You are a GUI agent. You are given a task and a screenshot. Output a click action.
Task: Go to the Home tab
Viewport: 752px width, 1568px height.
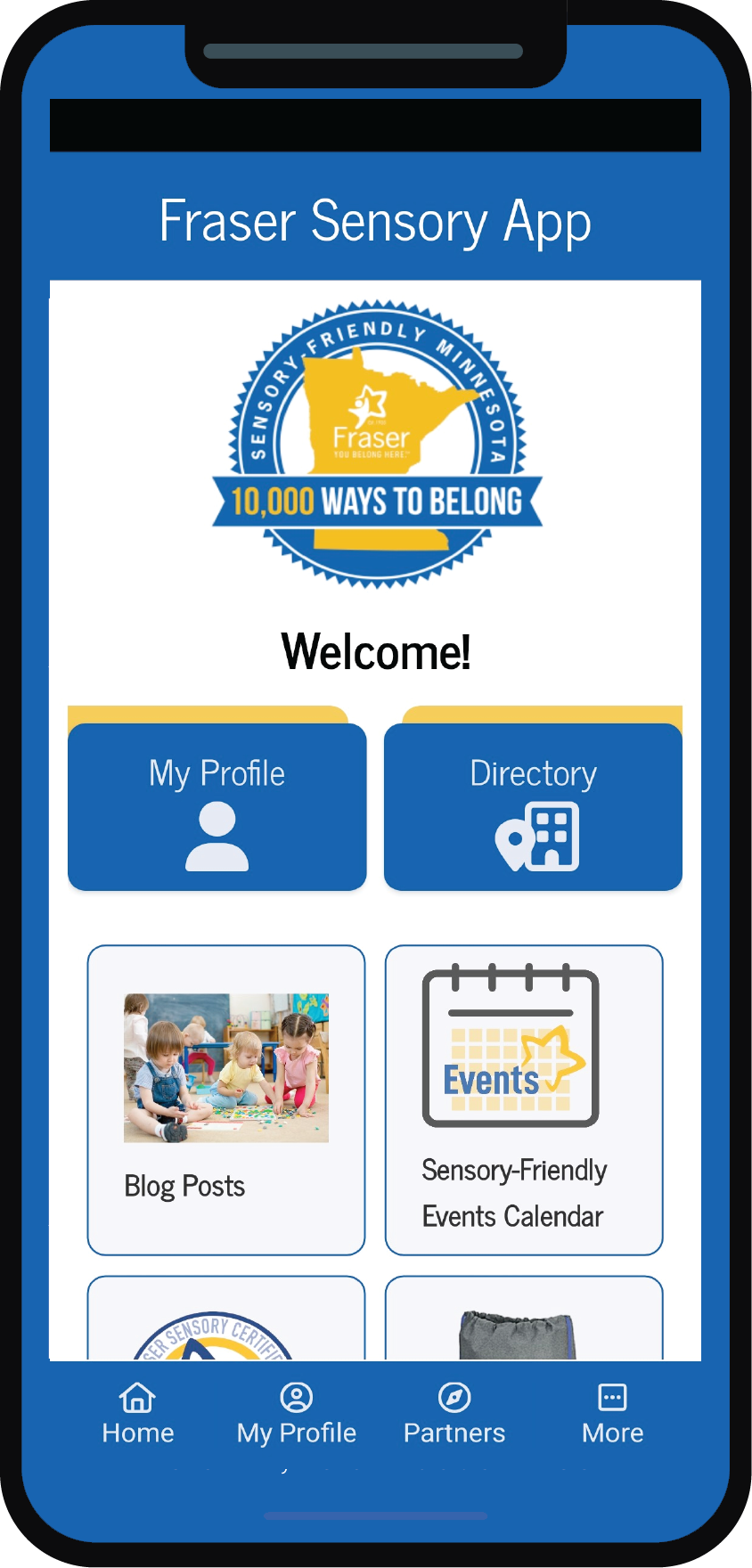(x=138, y=1413)
